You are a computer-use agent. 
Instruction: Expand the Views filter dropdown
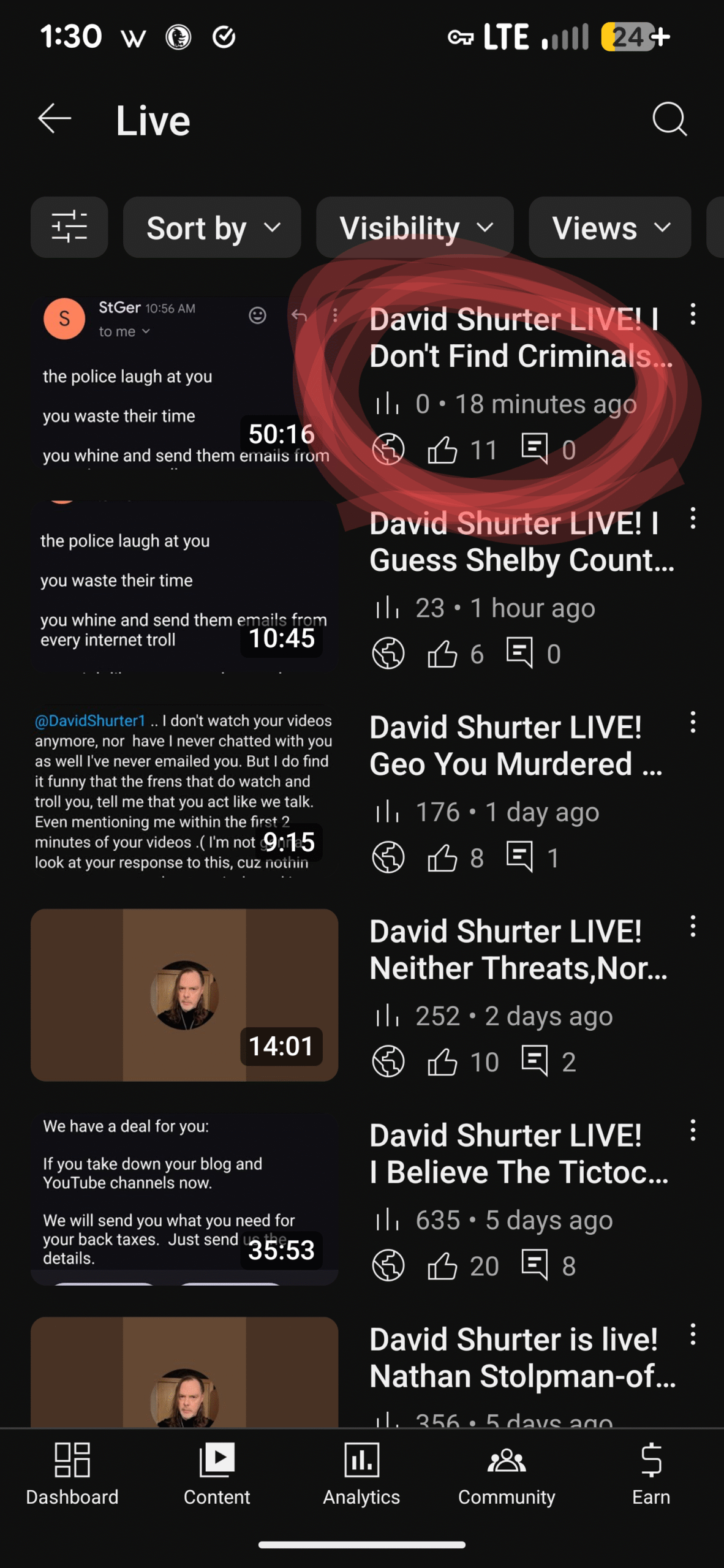pos(609,228)
